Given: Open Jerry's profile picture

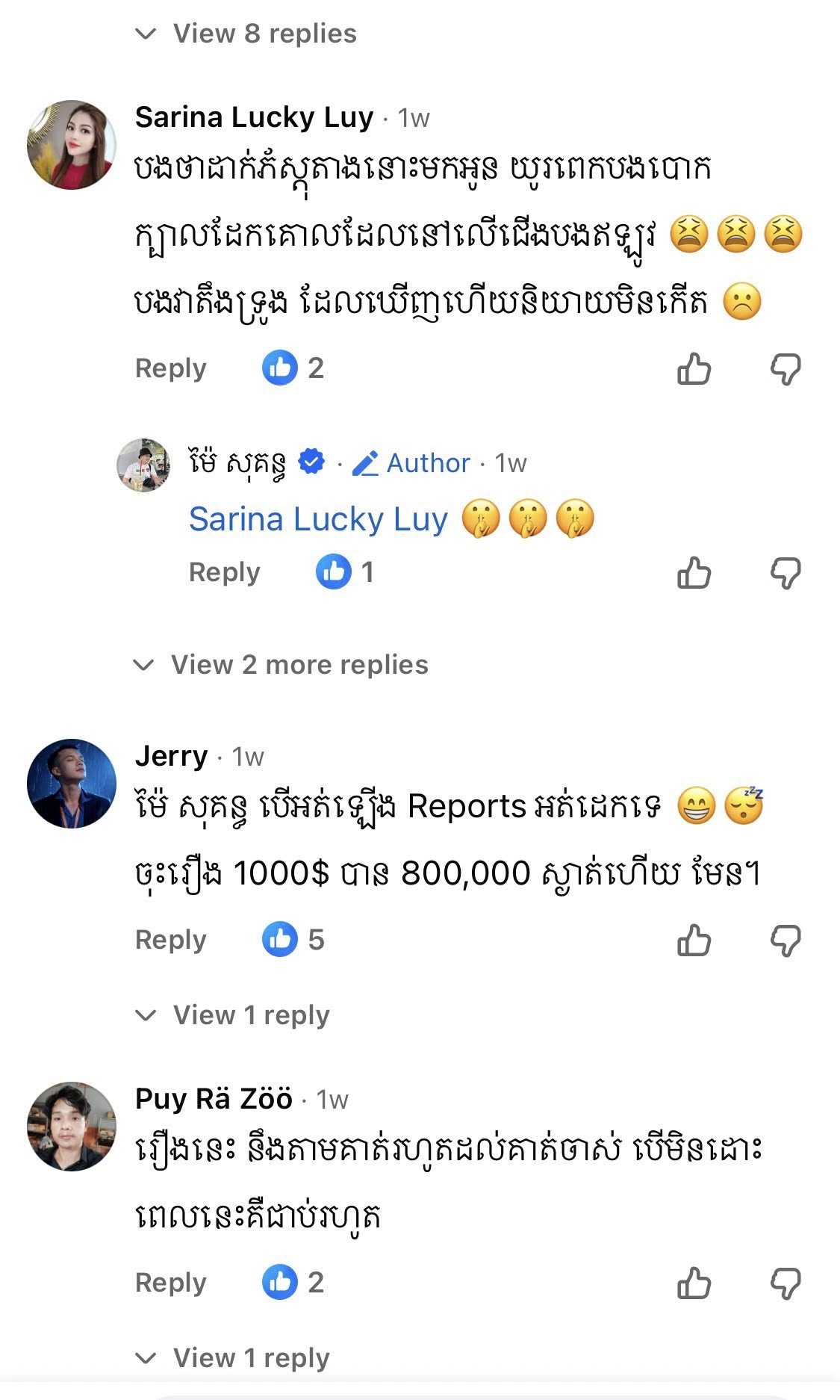Looking at the screenshot, I should click(72, 784).
